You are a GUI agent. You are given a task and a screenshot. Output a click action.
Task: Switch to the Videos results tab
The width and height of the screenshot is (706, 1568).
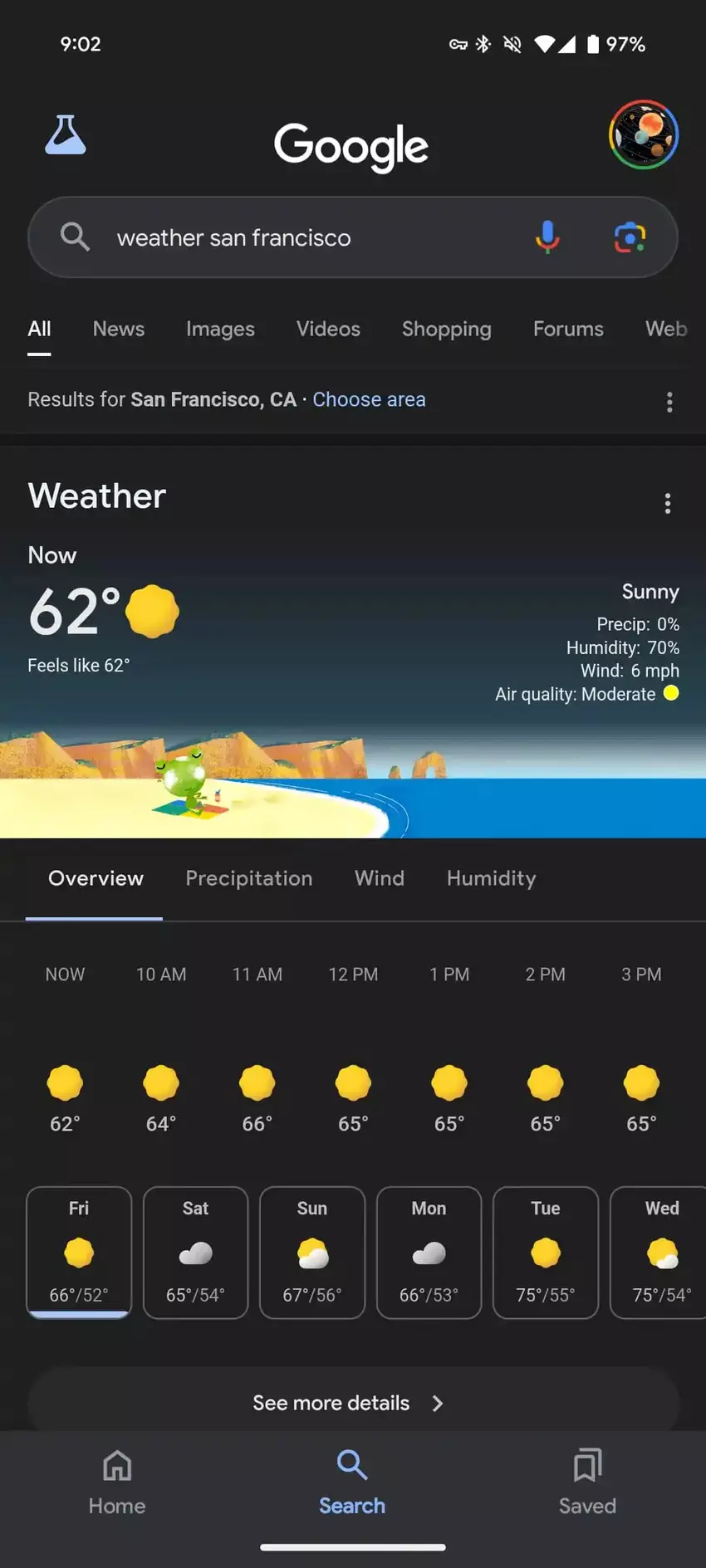click(x=328, y=330)
